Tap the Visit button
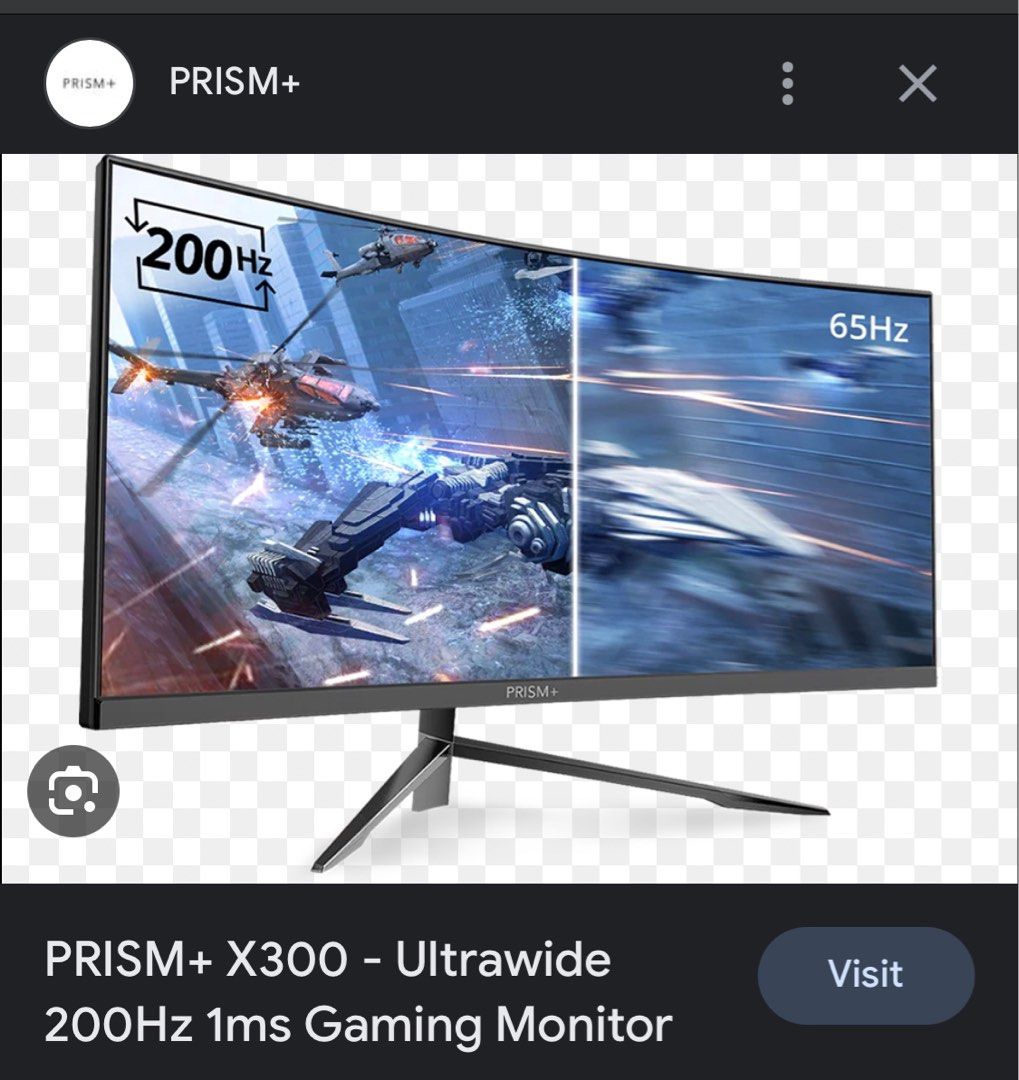 point(865,975)
